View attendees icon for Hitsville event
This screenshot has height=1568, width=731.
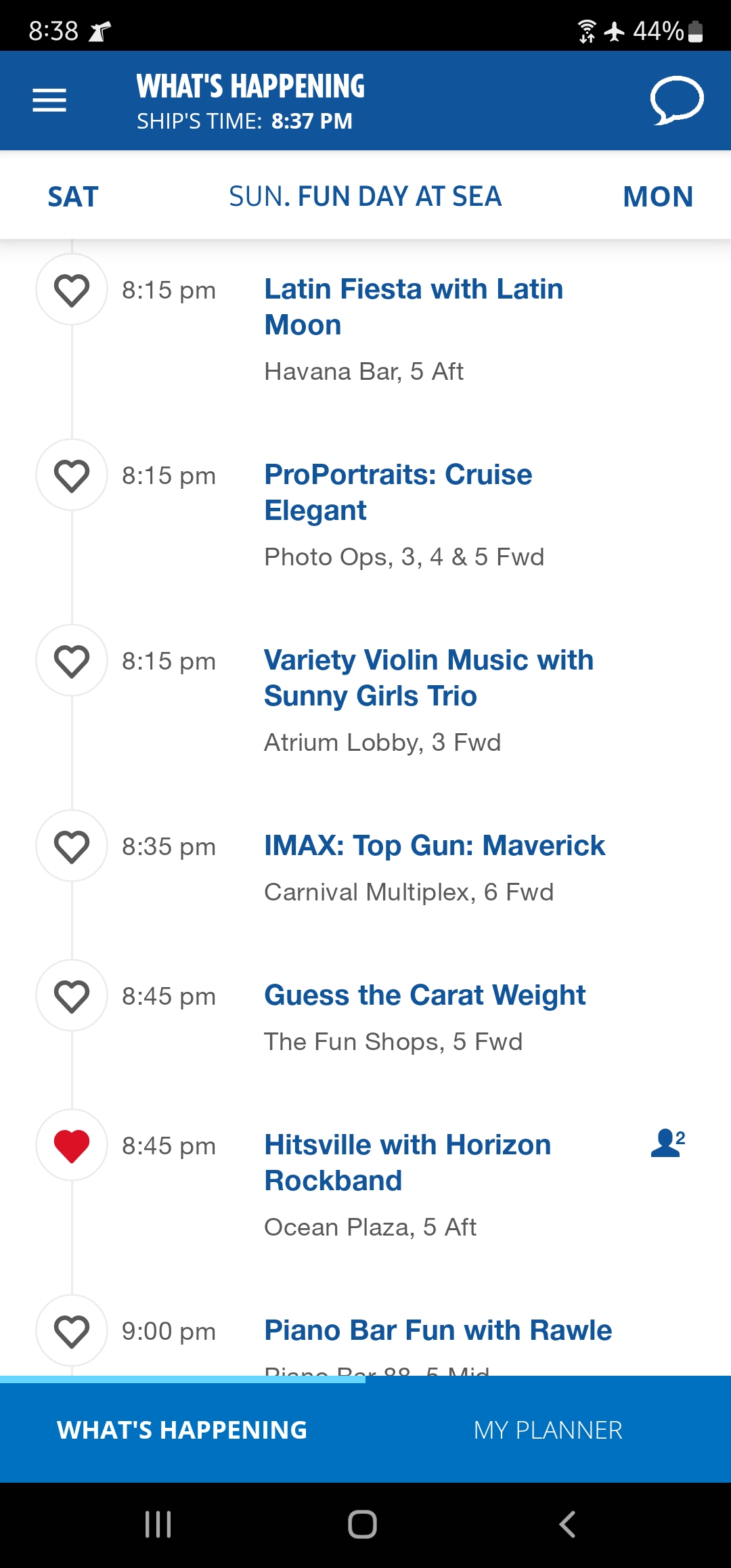(x=668, y=1143)
